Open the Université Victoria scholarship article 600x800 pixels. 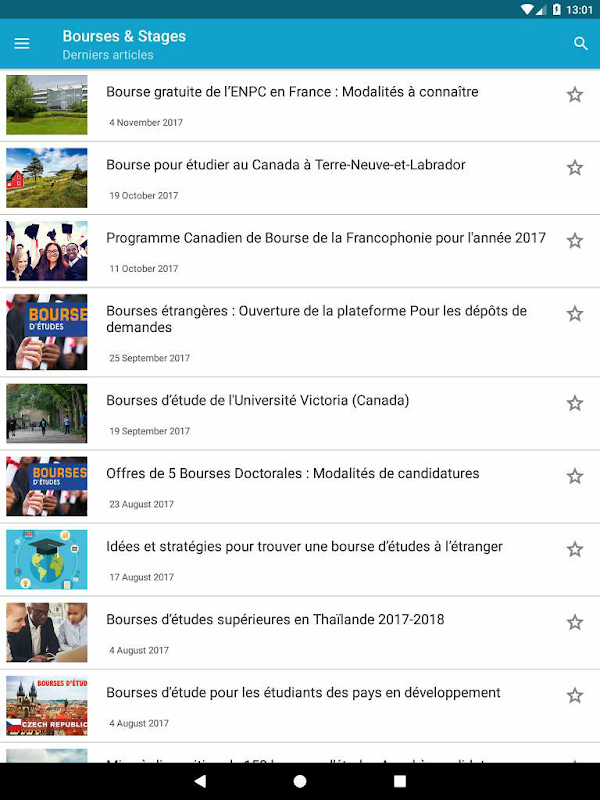click(258, 401)
